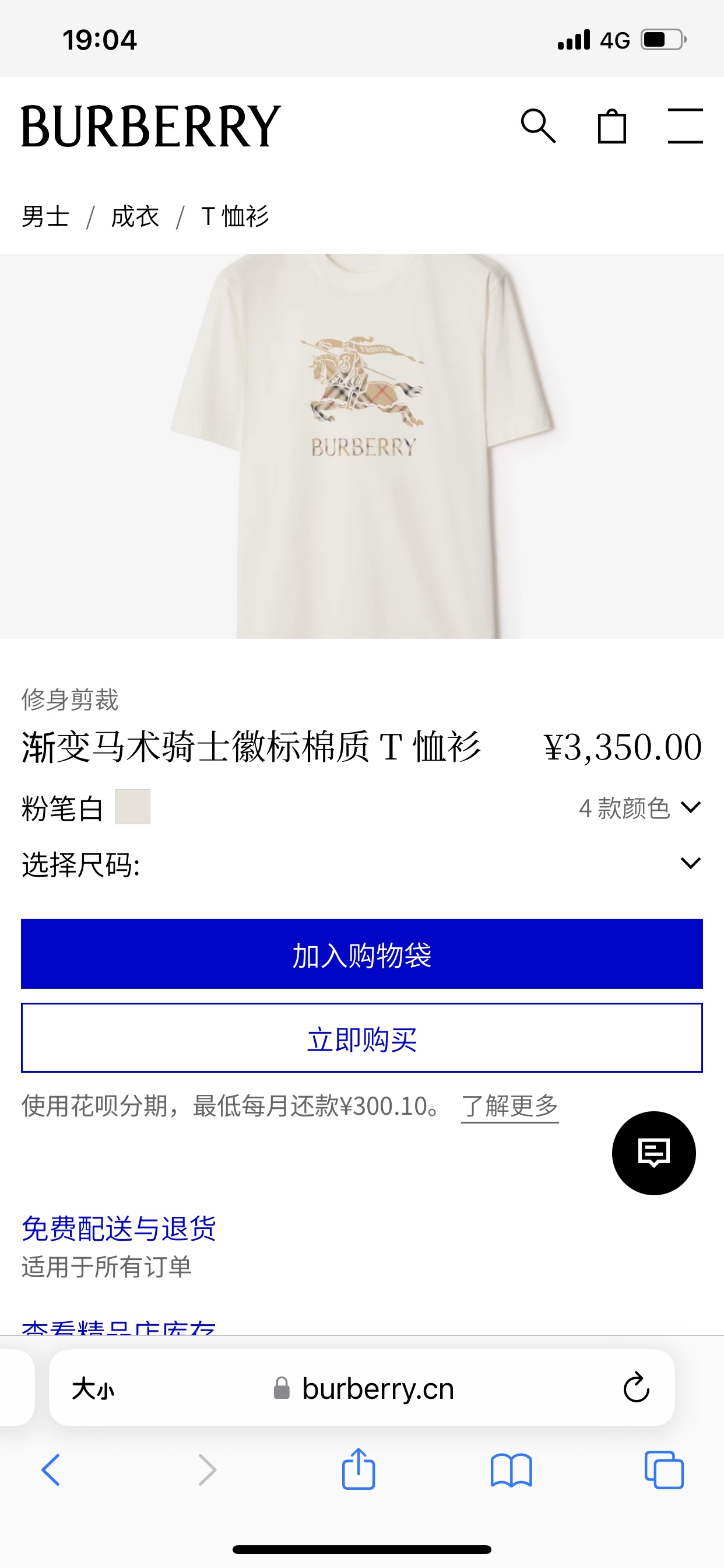Tap 立即购买 to buy now
The height and width of the screenshot is (1568, 724).
click(x=362, y=1038)
